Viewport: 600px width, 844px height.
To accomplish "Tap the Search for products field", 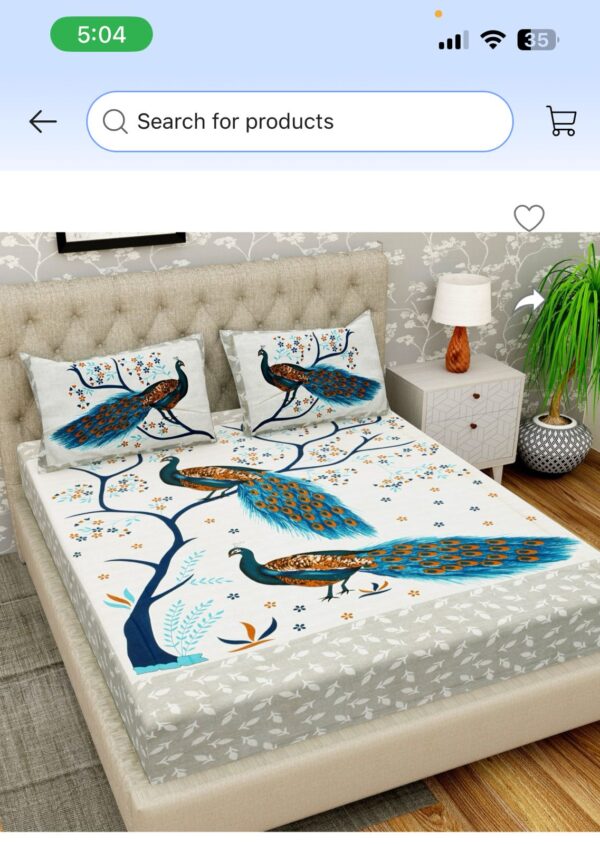I will (300, 122).
